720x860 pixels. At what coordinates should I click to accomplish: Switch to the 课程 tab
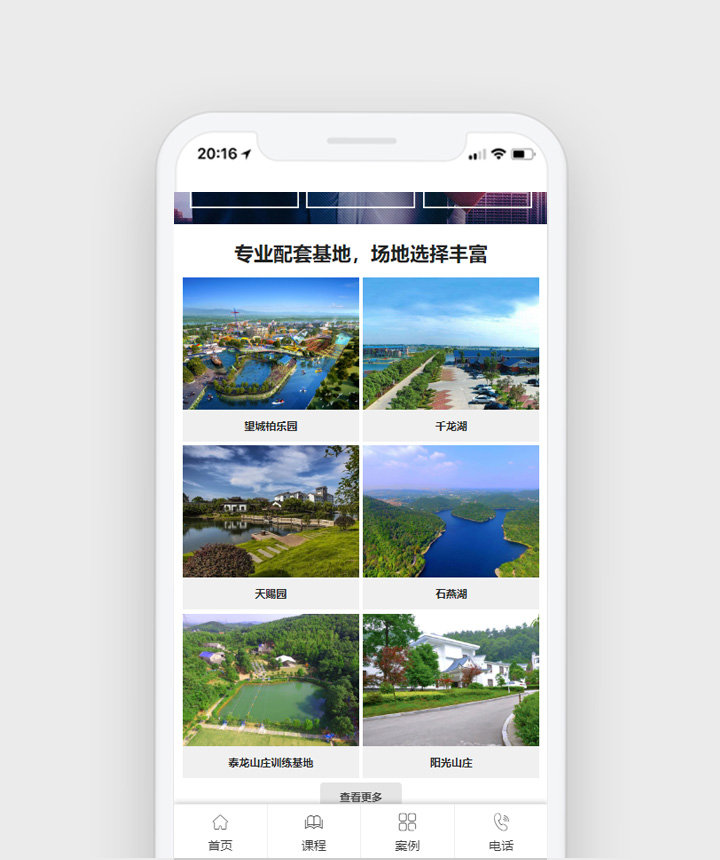(313, 832)
